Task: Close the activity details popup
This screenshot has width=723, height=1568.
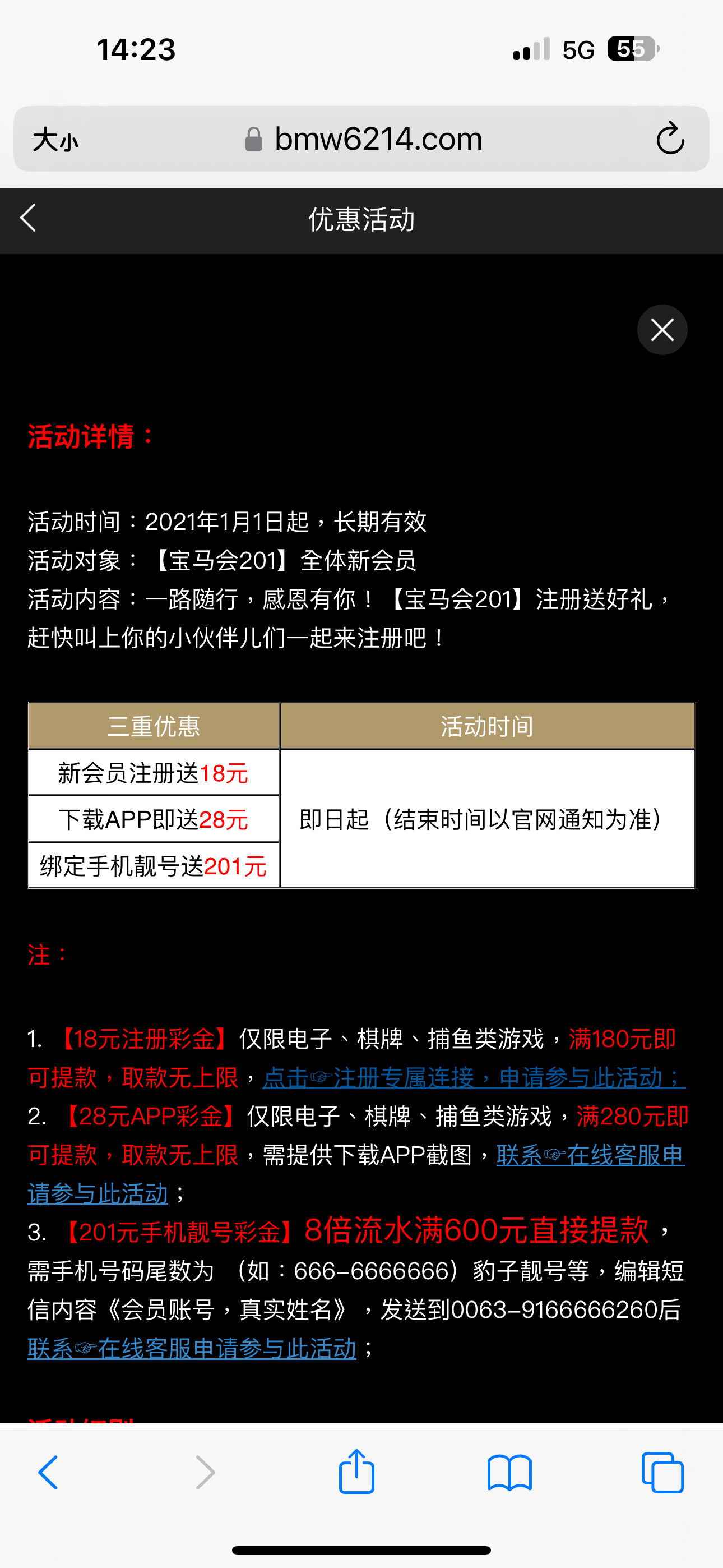Action: click(x=661, y=330)
